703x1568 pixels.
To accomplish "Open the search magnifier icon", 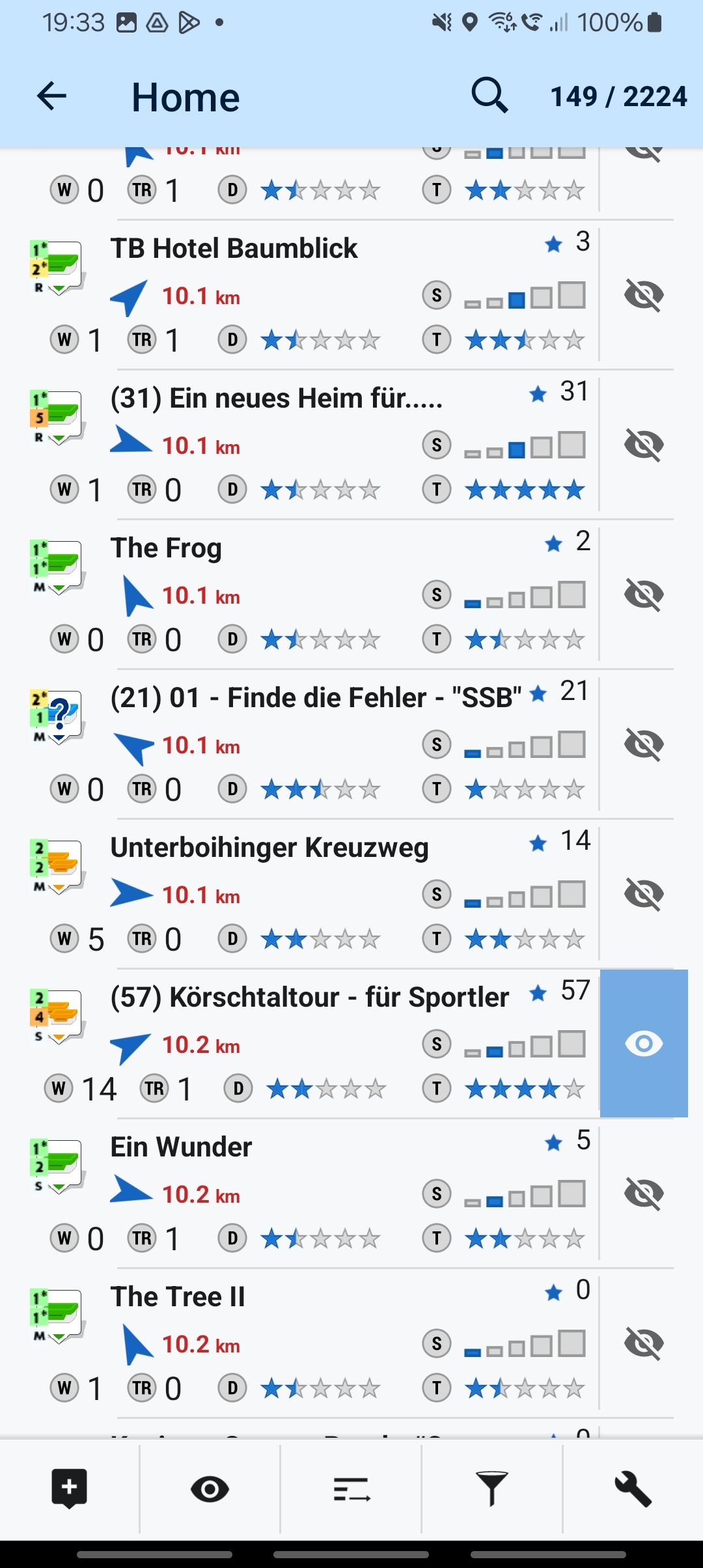I will [489, 96].
